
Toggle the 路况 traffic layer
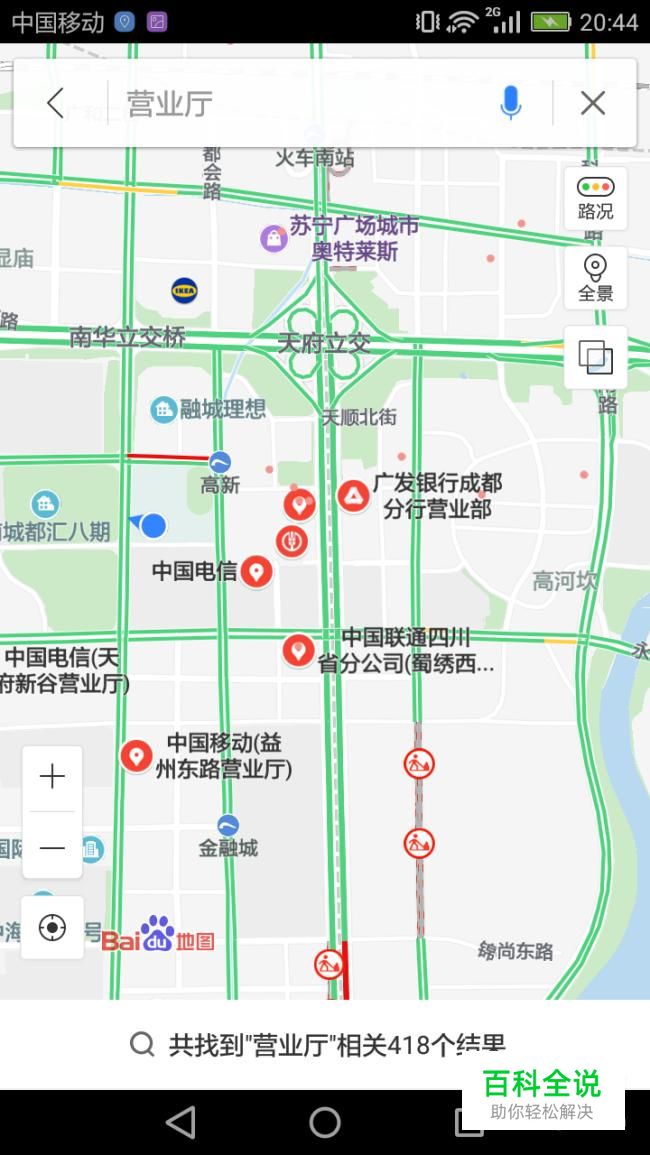(x=595, y=199)
